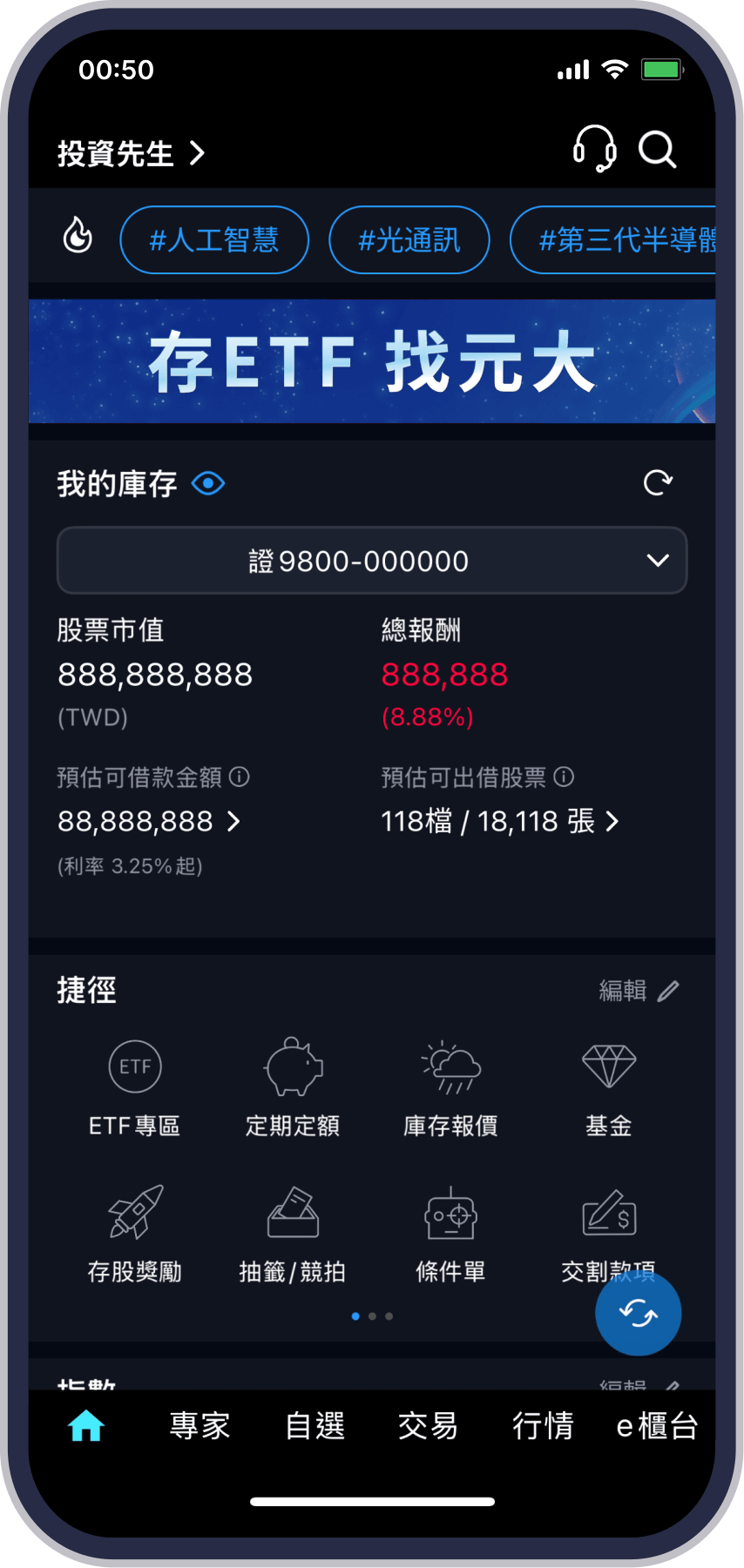The image size is (744, 1568).
Task: Switch to the 自選 tab
Action: (315, 1426)
